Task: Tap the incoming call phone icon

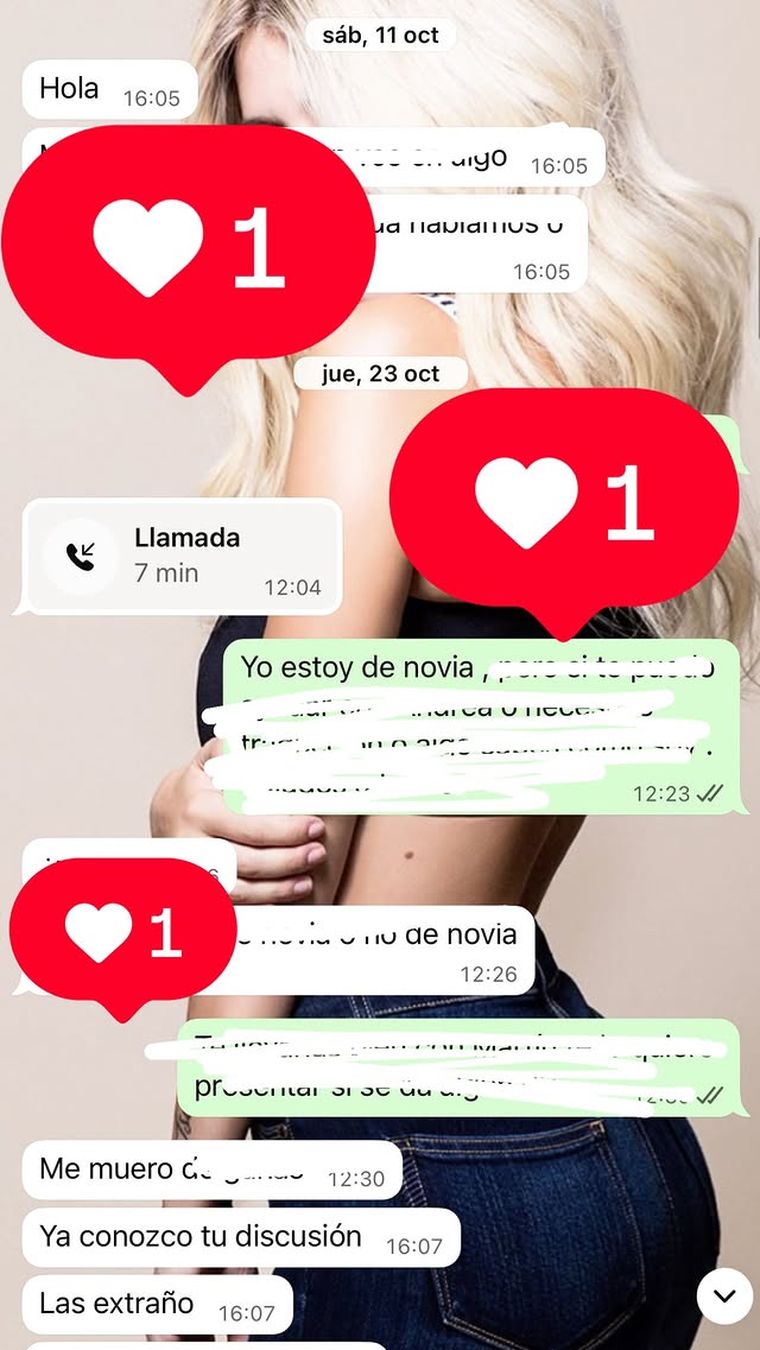Action: [80, 552]
